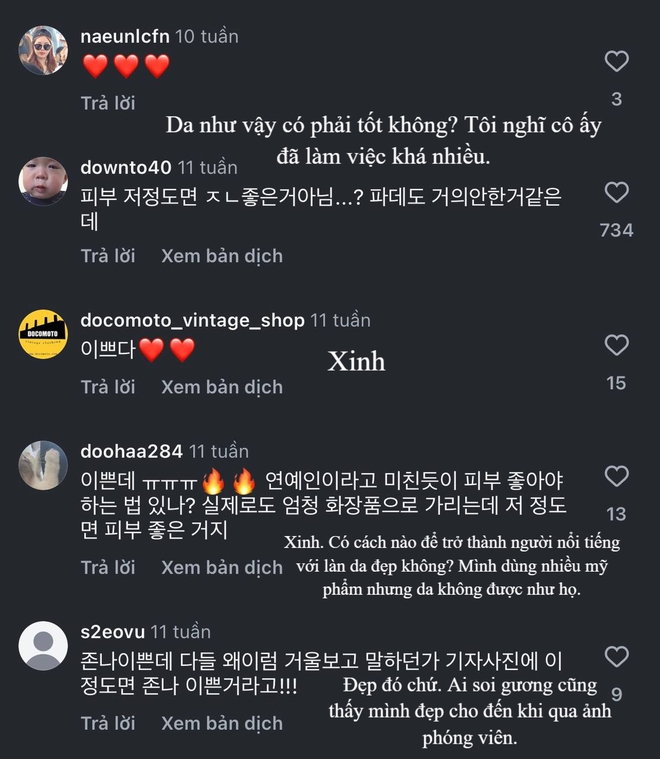This screenshot has height=759, width=660.
Task: Reply to docomoto_vintage_shop's comment
Action: coord(107,387)
